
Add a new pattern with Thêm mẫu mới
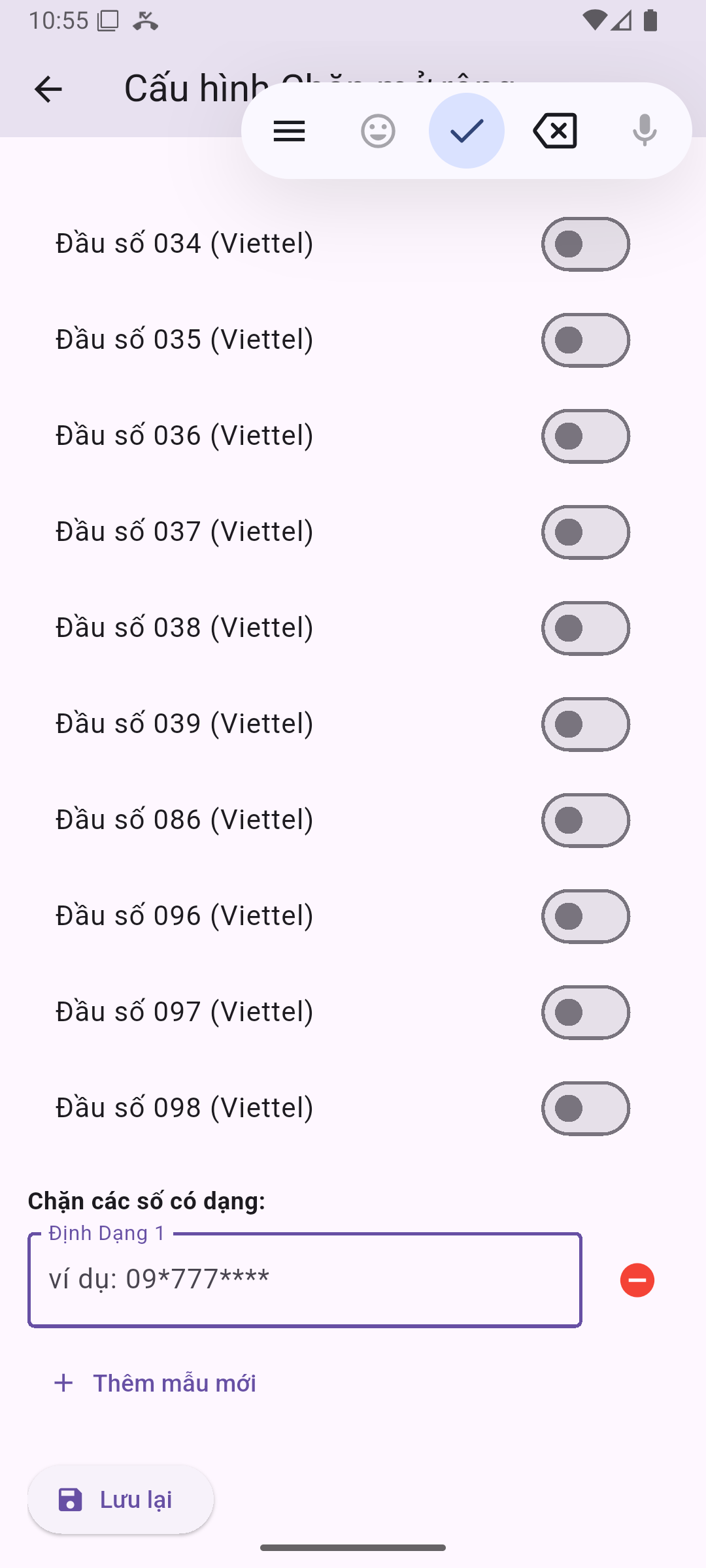click(x=155, y=1383)
